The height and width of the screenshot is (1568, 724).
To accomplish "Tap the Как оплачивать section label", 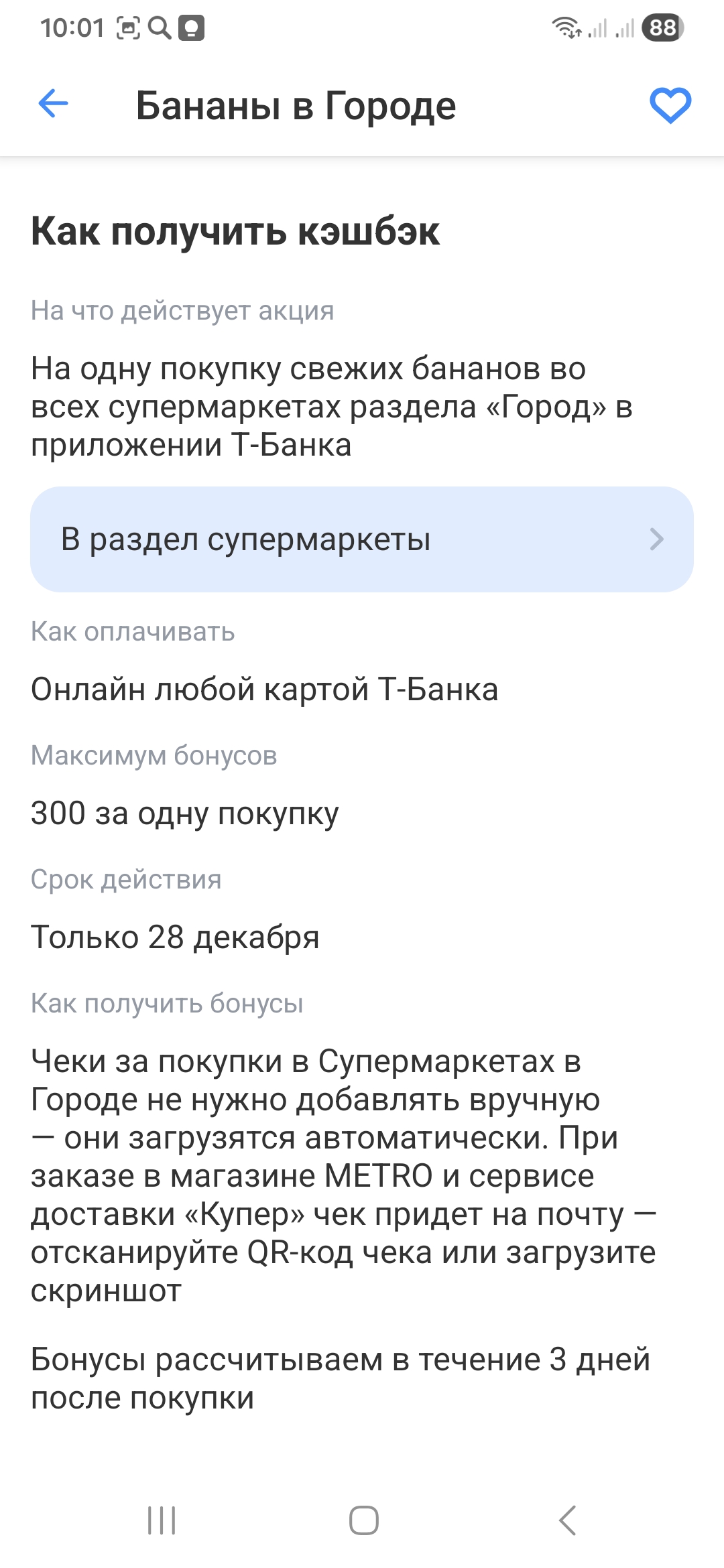I will [x=132, y=631].
